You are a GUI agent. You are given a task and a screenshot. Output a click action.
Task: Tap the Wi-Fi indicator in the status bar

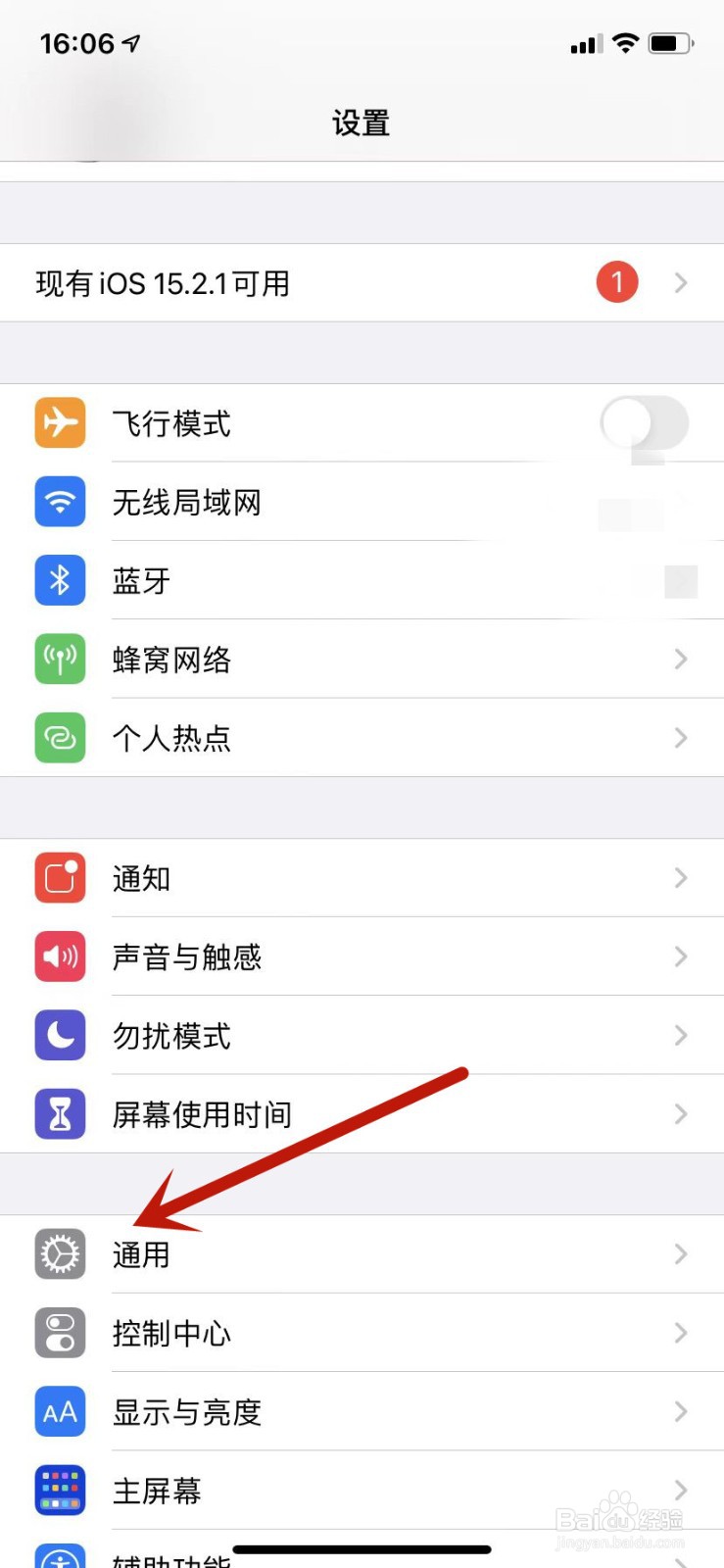(625, 43)
